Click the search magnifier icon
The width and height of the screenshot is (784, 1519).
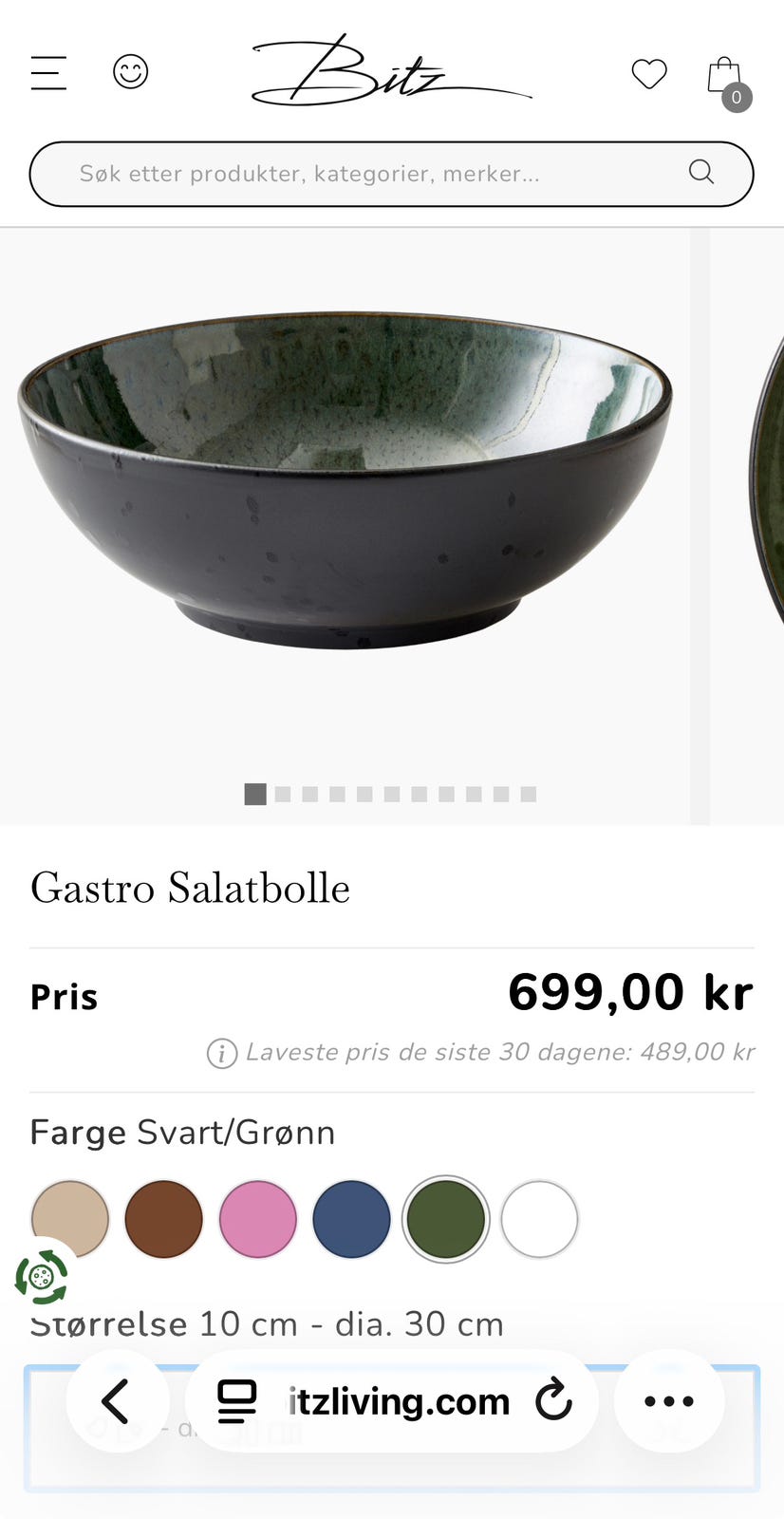(x=700, y=173)
